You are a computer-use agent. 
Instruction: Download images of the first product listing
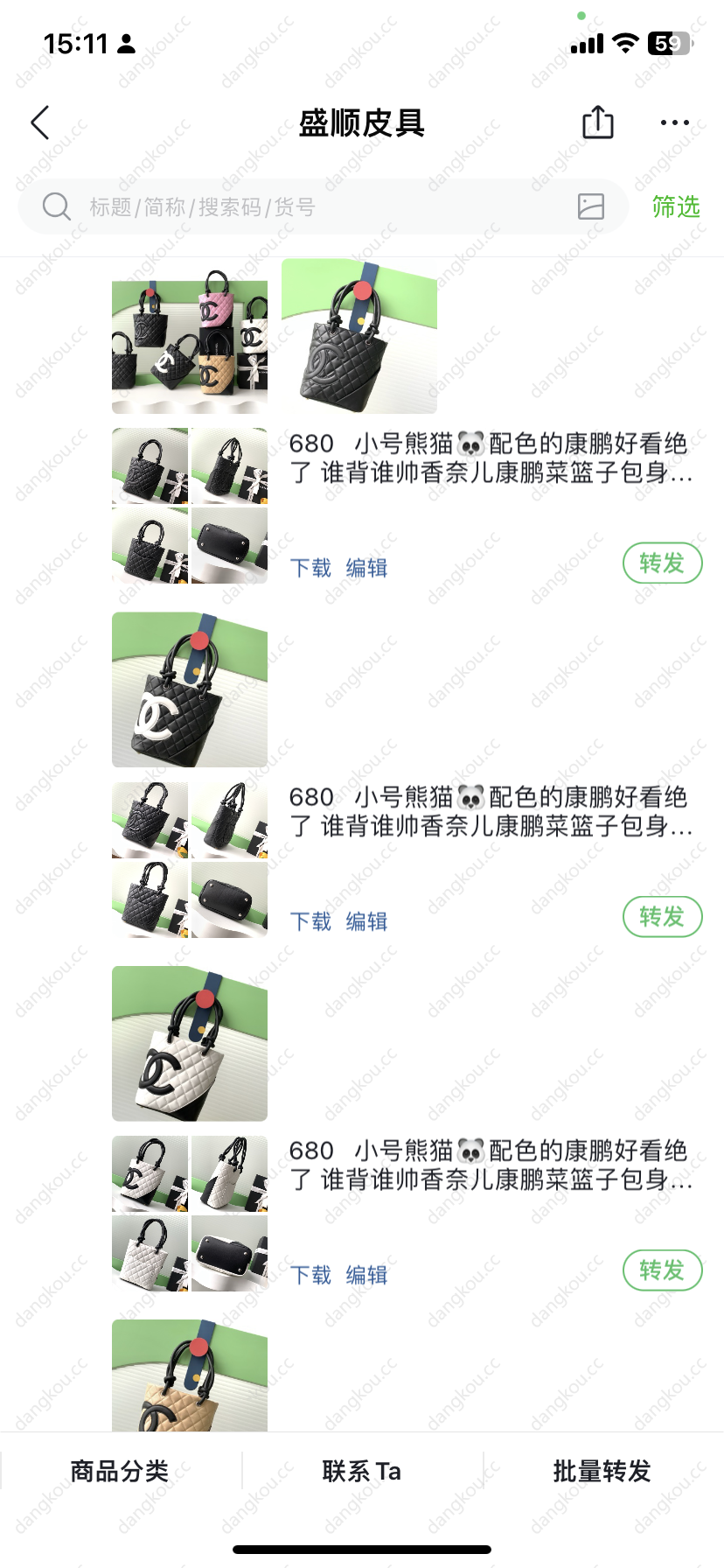pyautogui.click(x=310, y=568)
